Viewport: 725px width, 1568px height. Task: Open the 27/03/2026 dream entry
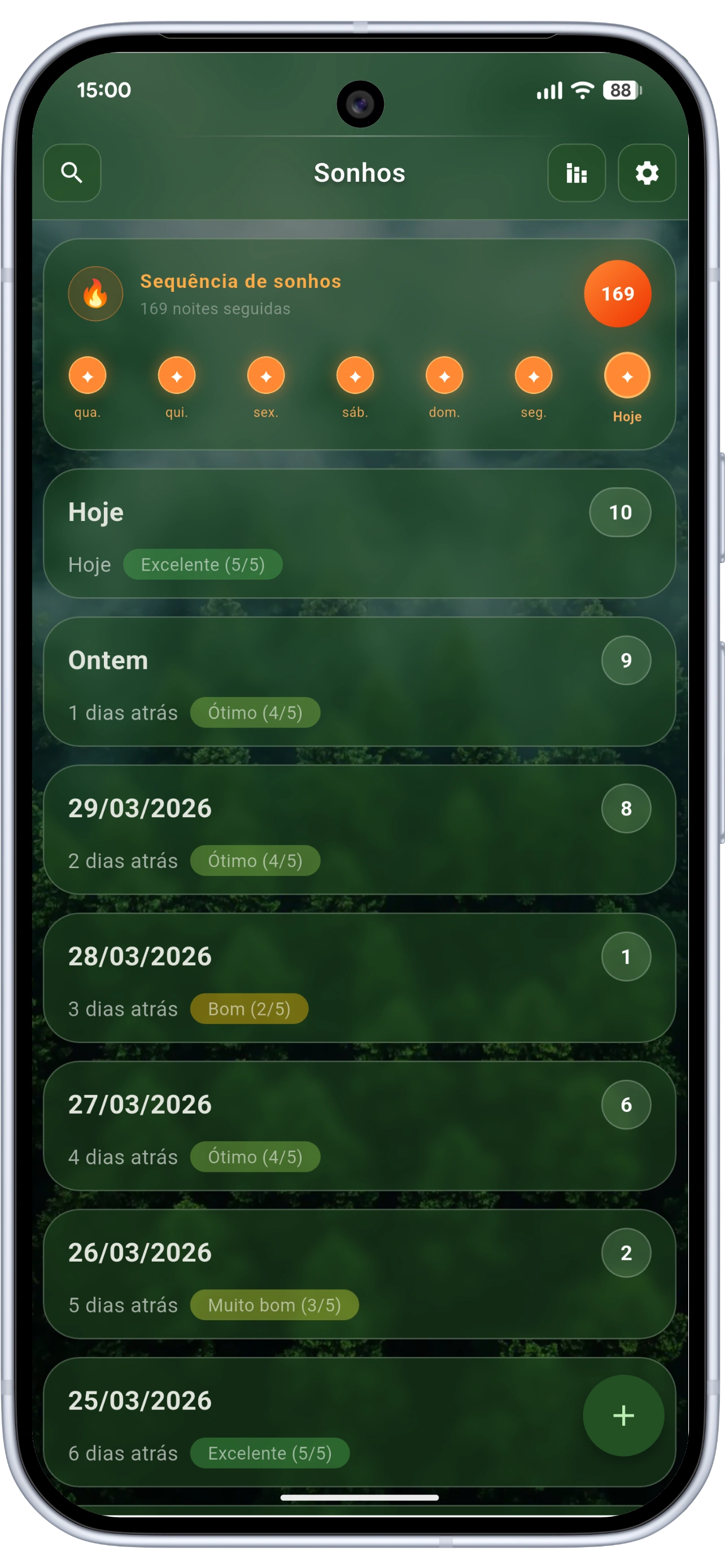[359, 1125]
